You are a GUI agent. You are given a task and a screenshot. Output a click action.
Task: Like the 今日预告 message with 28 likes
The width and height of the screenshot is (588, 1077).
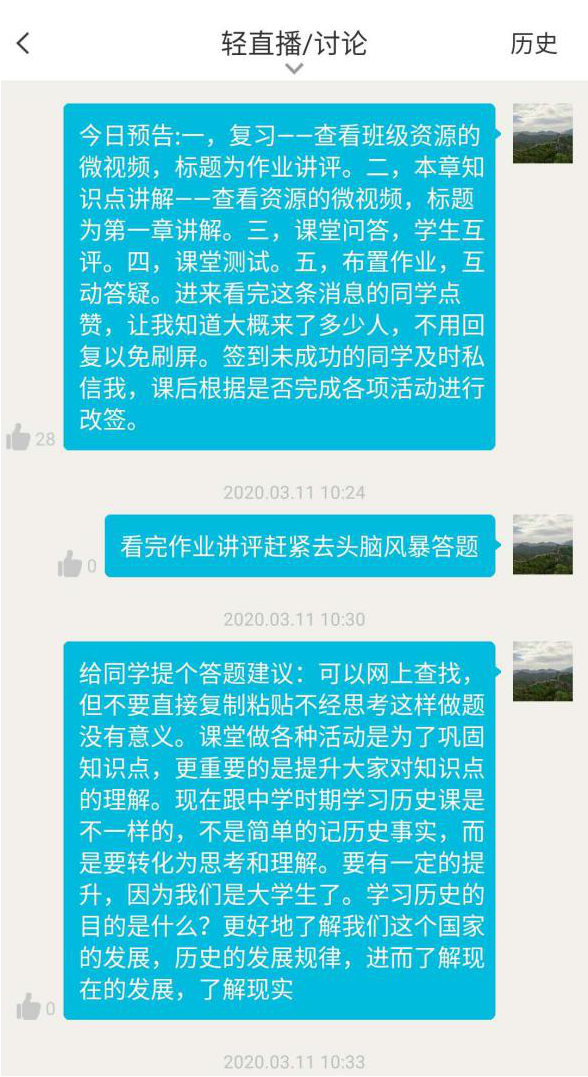click(x=18, y=437)
